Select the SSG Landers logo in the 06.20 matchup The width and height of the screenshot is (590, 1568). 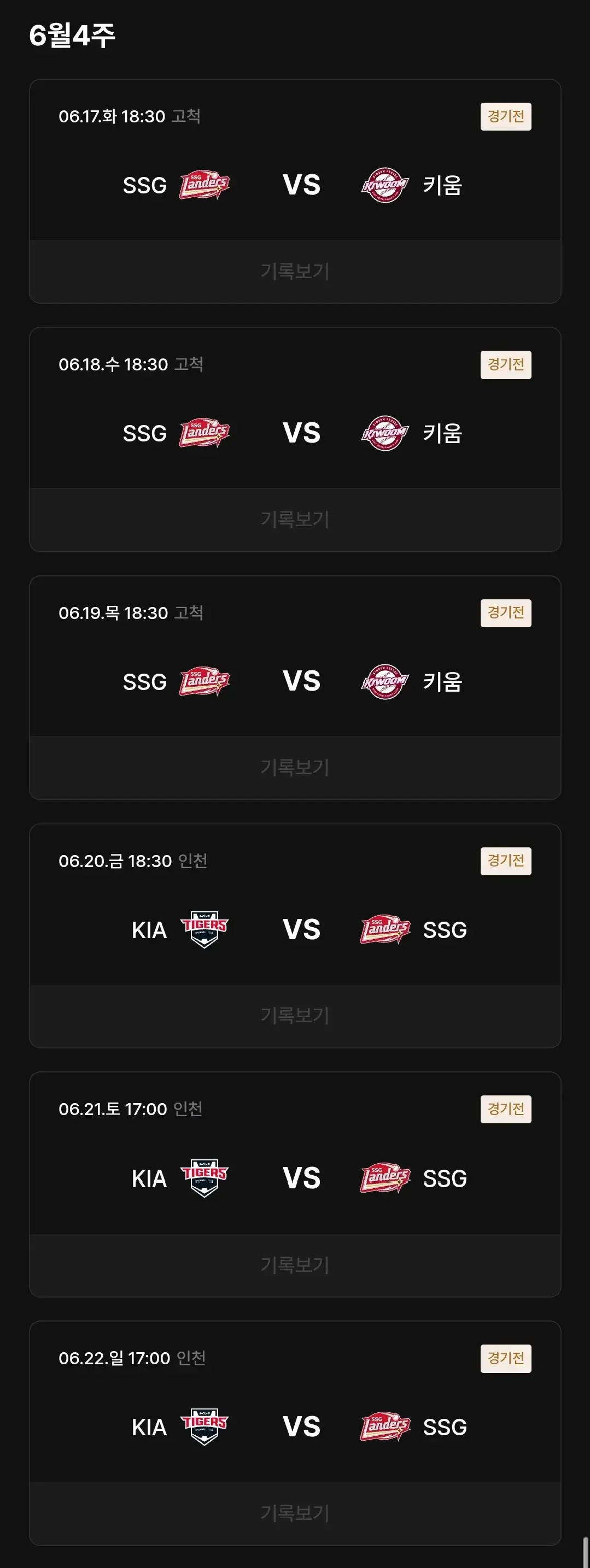click(x=383, y=929)
